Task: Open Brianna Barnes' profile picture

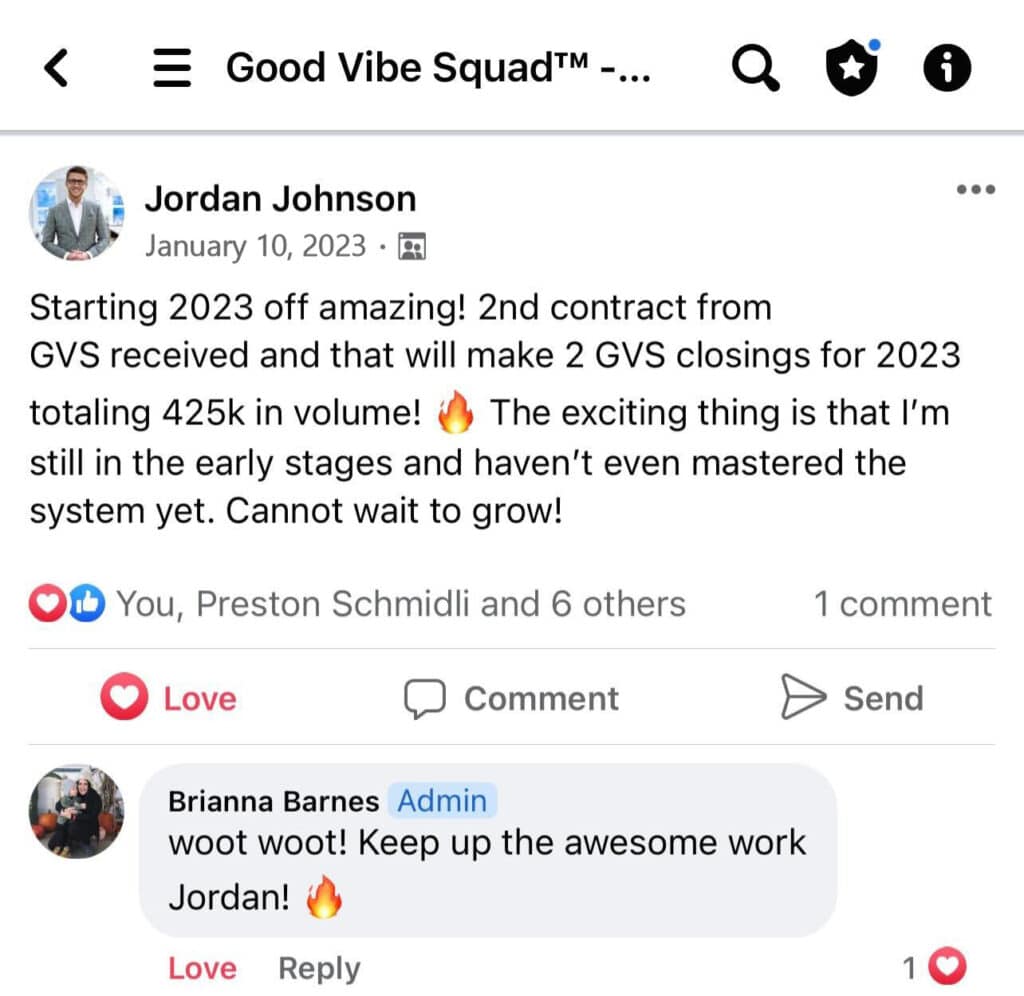Action: click(x=77, y=811)
